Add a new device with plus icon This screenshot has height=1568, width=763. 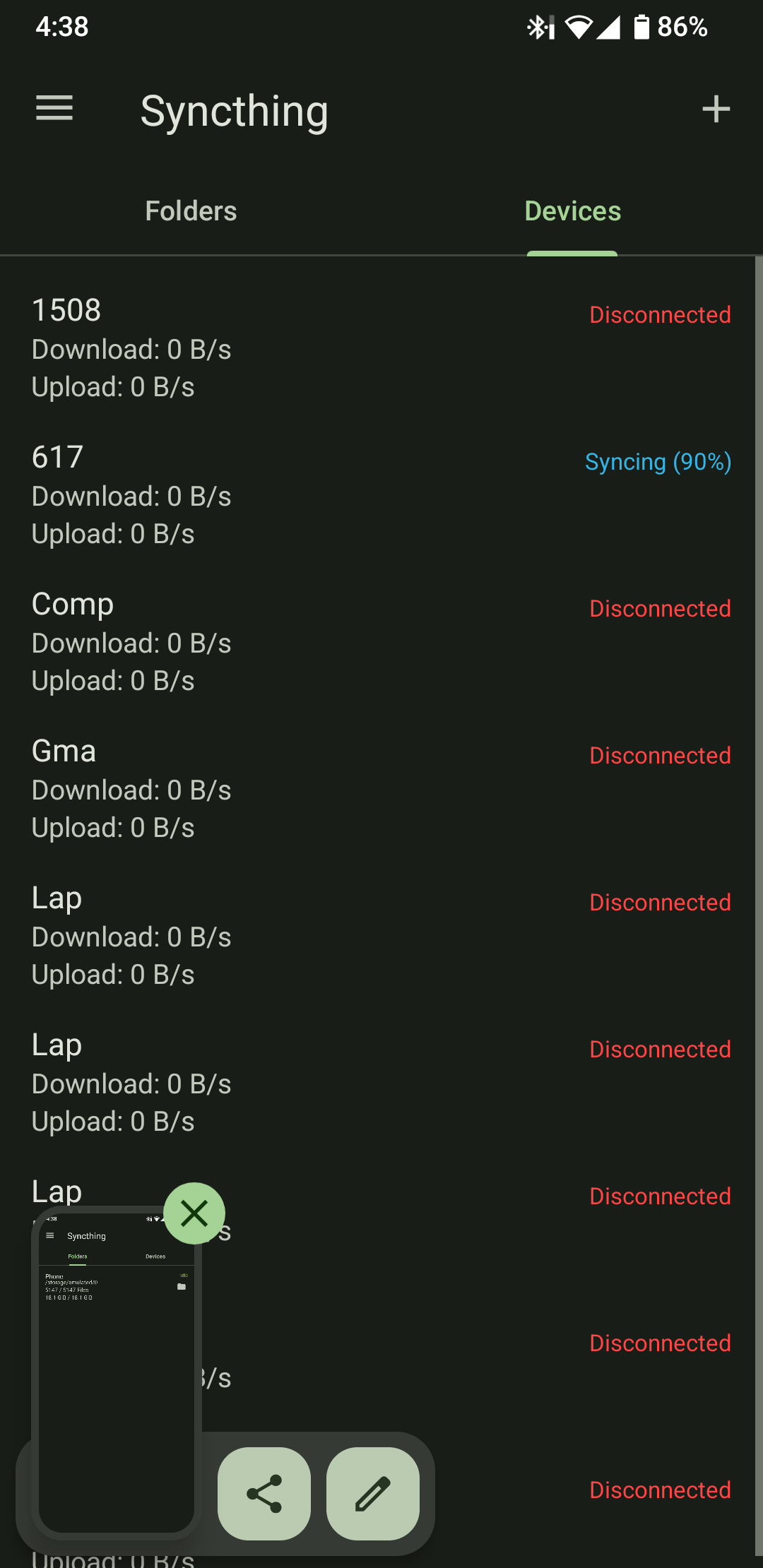[x=716, y=109]
